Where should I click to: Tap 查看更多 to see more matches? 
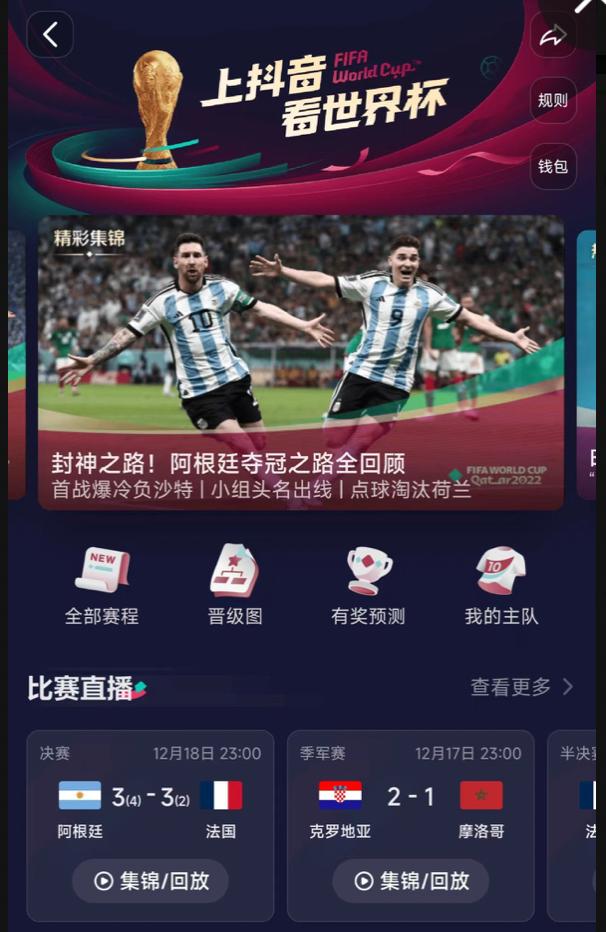tap(521, 687)
